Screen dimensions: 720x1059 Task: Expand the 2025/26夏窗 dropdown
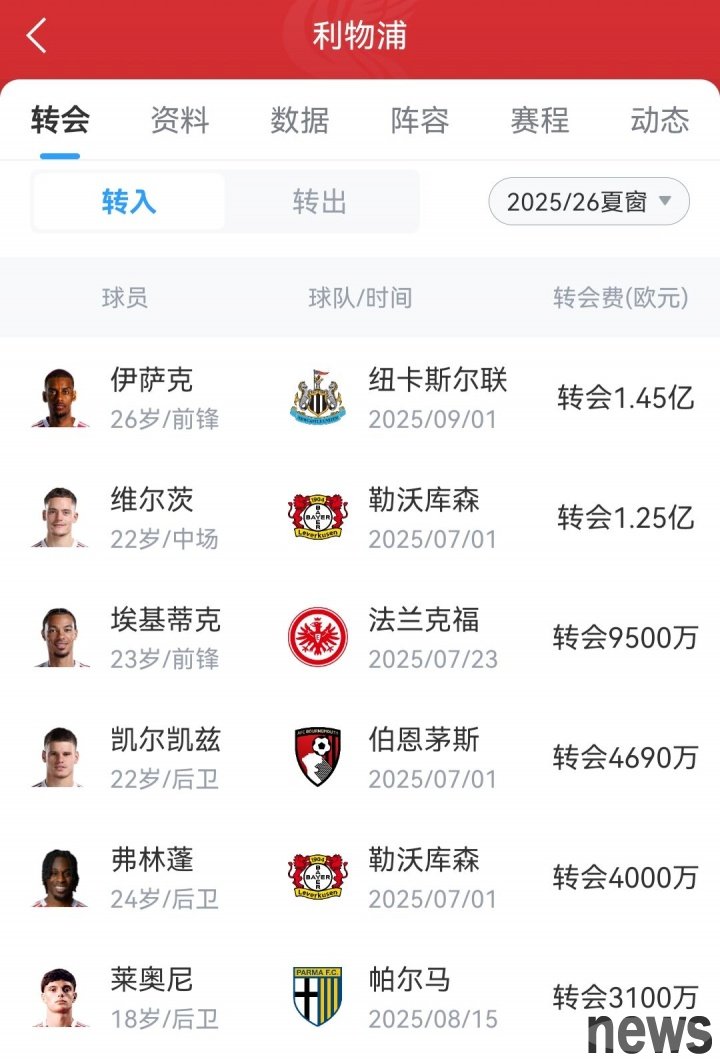(x=589, y=202)
